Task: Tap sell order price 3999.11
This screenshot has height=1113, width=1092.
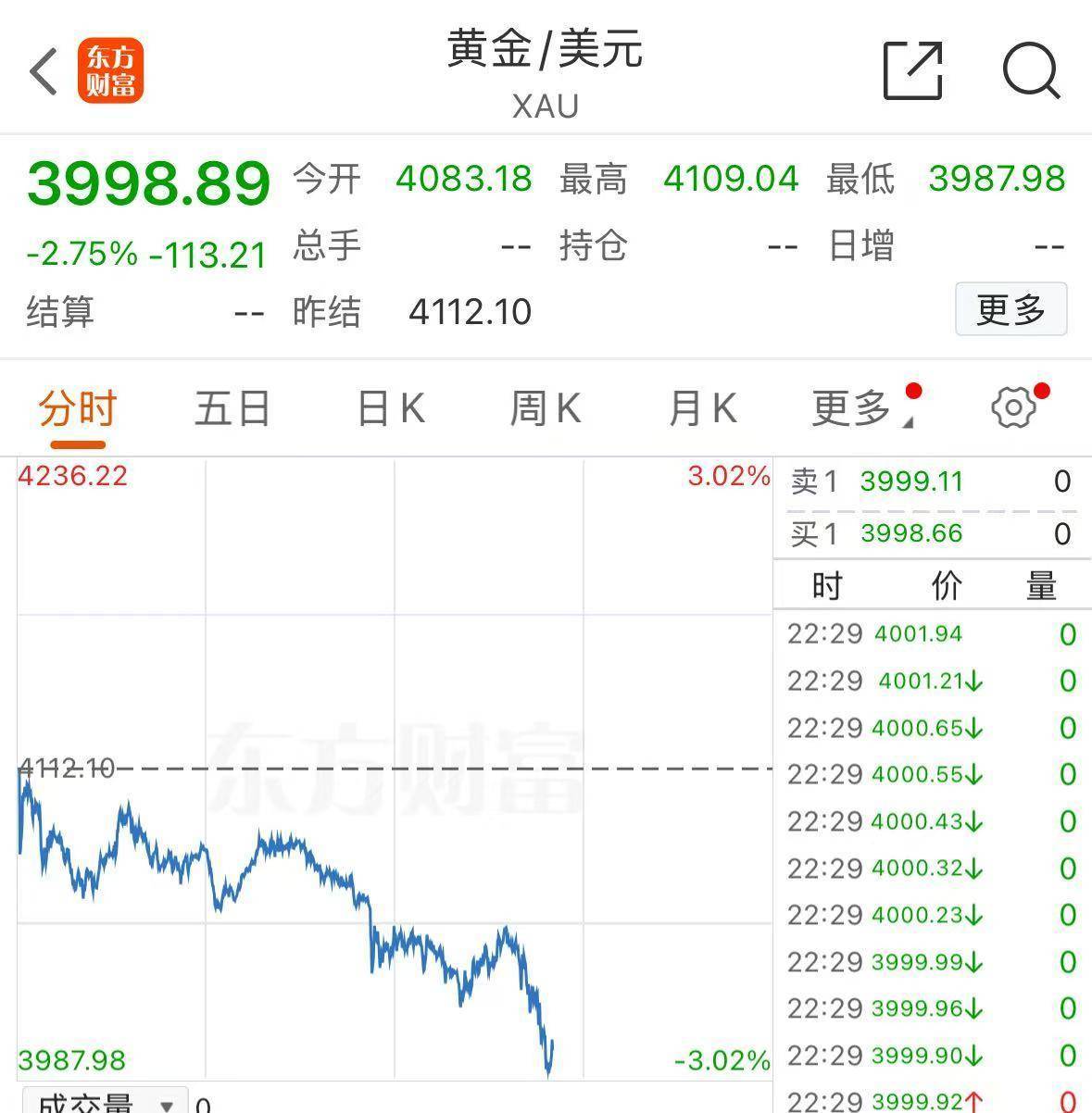Action: click(912, 481)
